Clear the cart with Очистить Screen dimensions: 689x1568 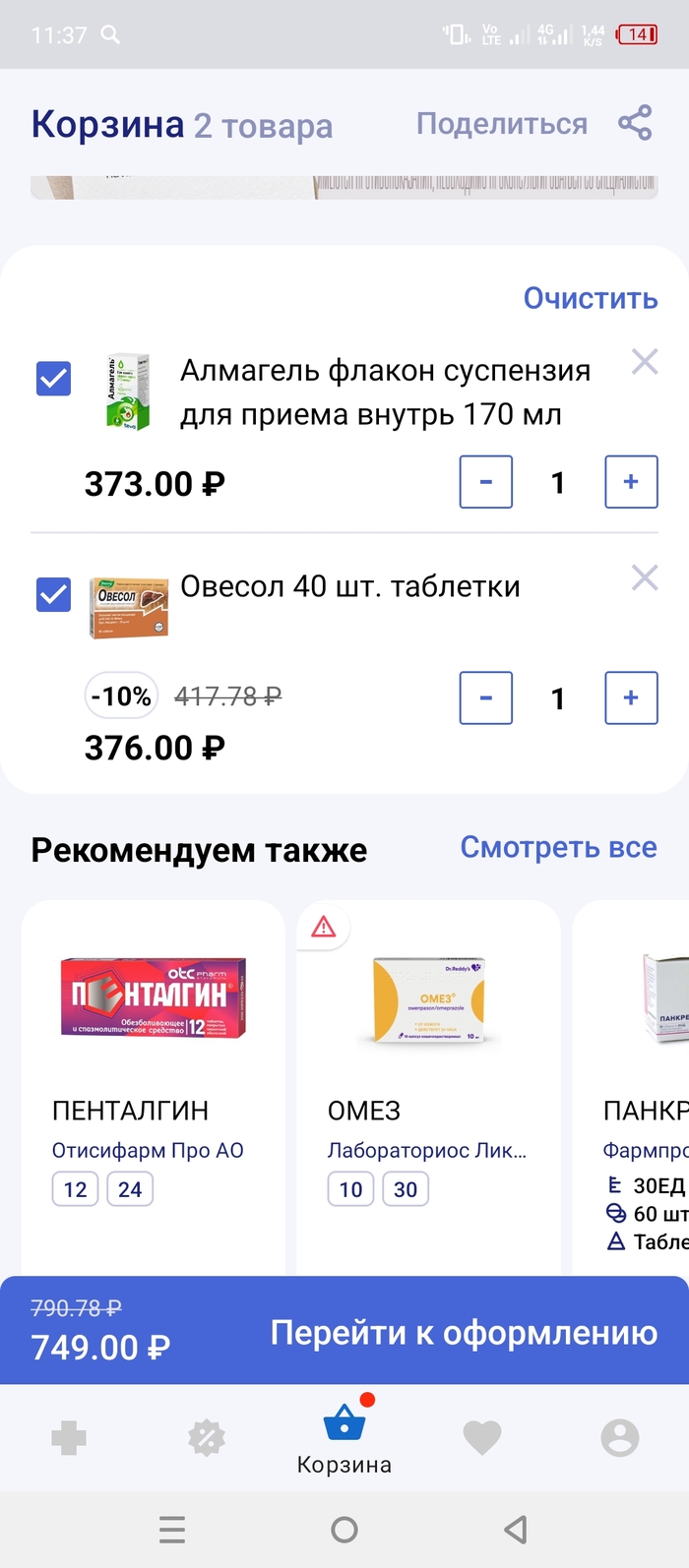pyautogui.click(x=590, y=298)
